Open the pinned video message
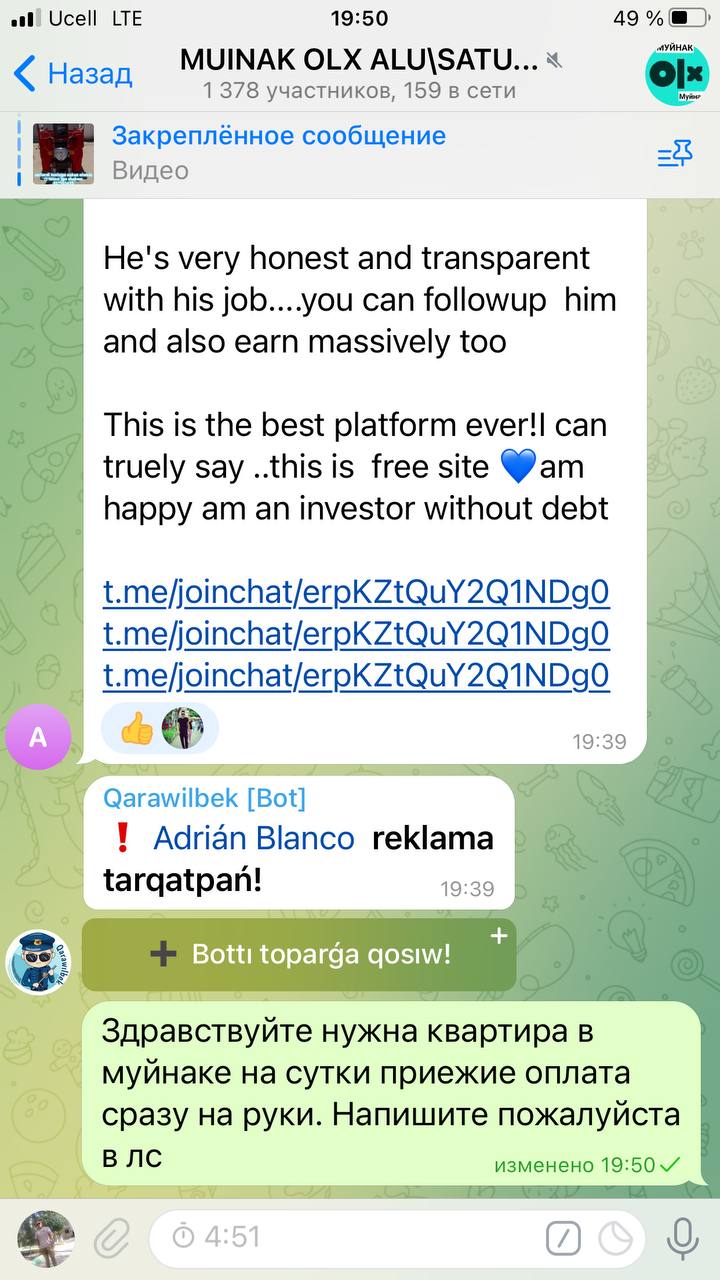The height and width of the screenshot is (1280, 720). pos(280,153)
